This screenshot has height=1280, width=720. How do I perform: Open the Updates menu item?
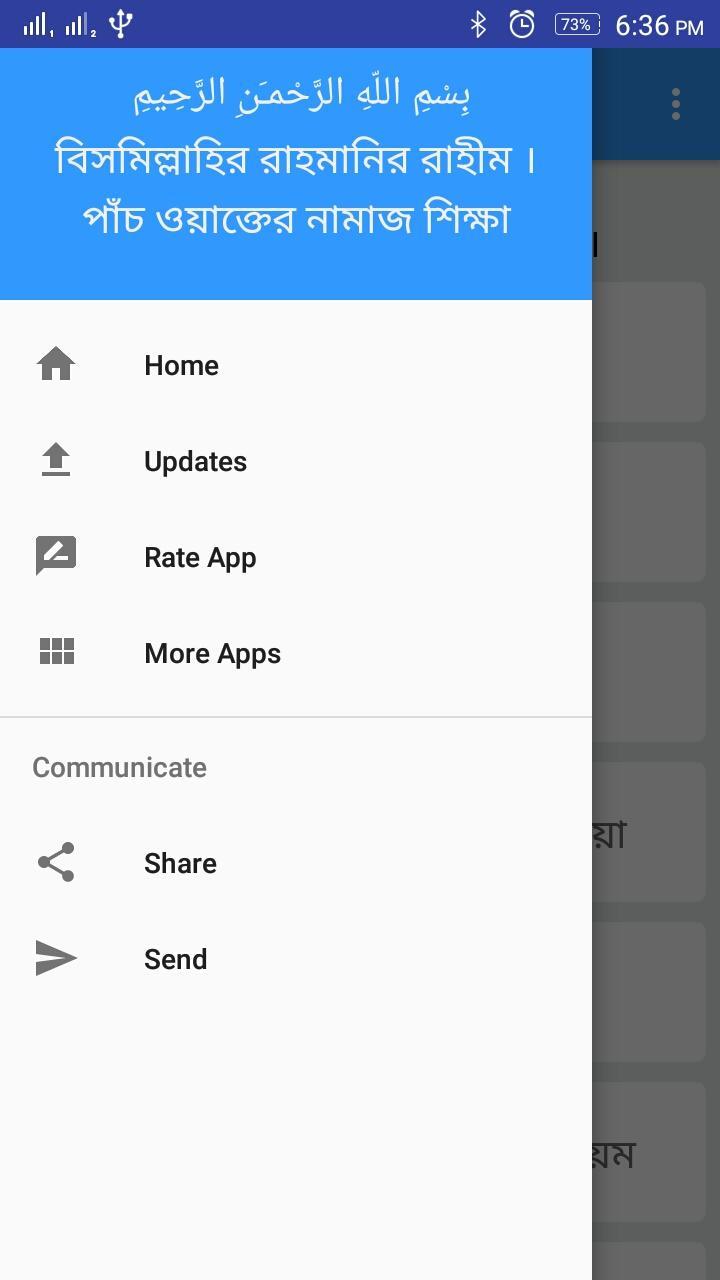[195, 461]
